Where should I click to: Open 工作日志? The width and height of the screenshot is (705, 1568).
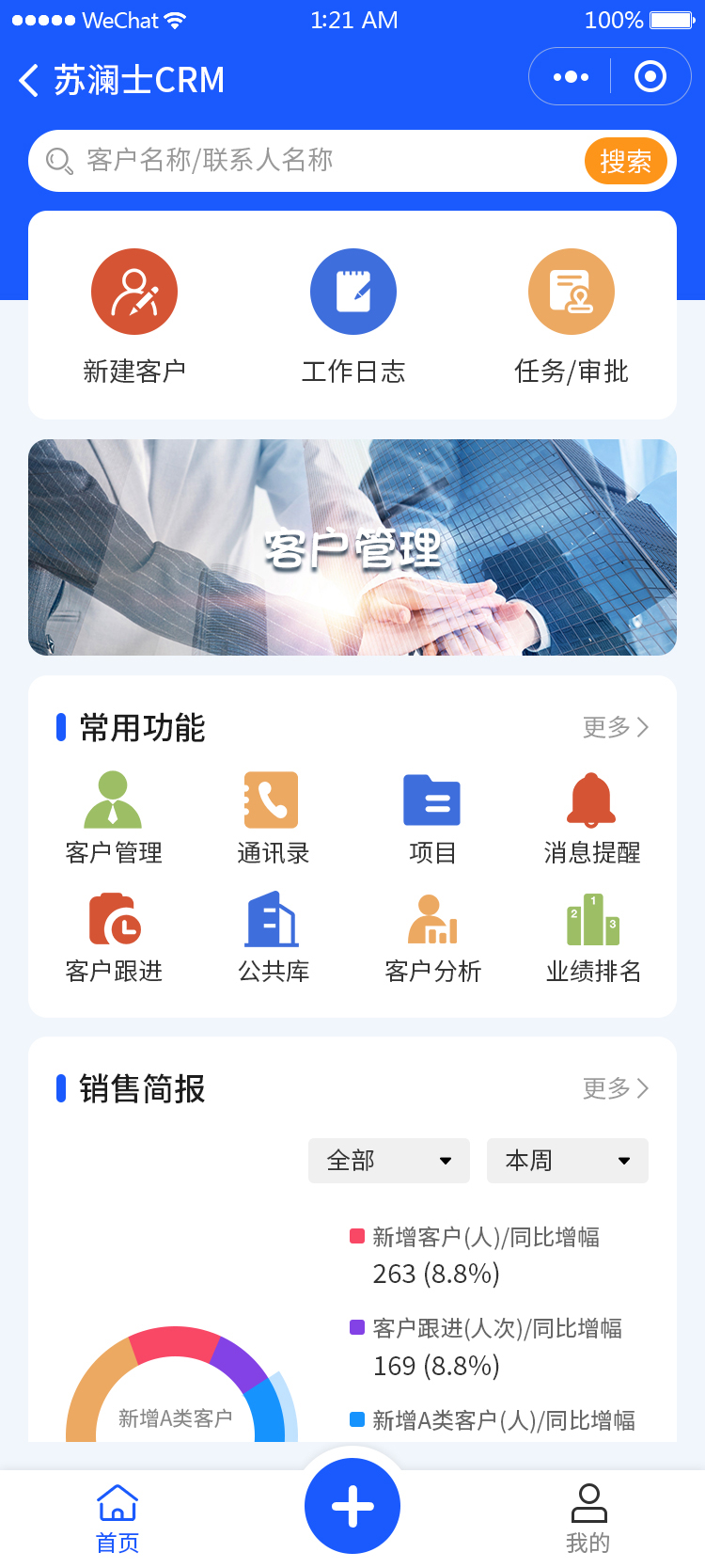pyautogui.click(x=352, y=316)
